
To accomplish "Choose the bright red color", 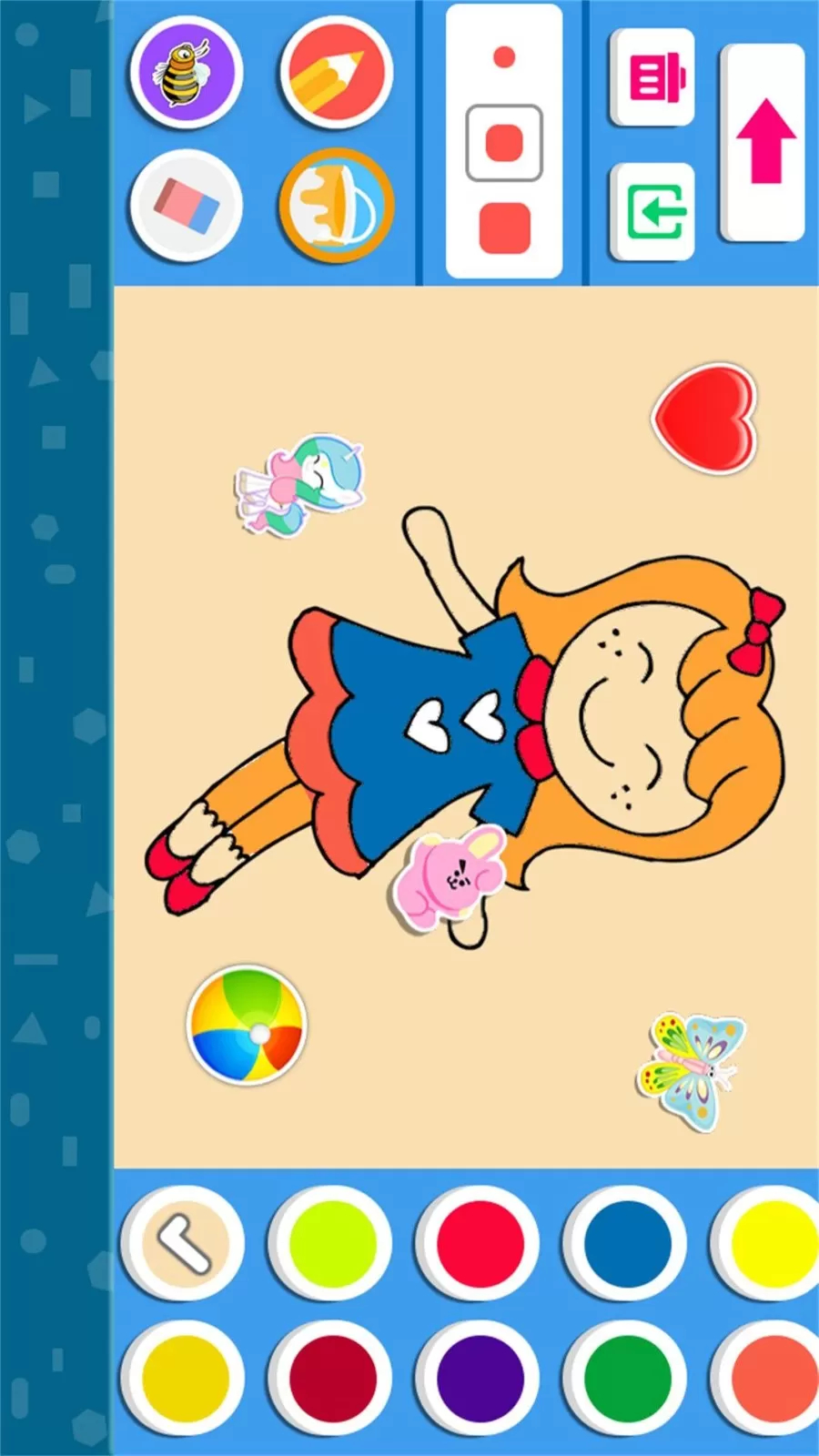I will 480,1243.
